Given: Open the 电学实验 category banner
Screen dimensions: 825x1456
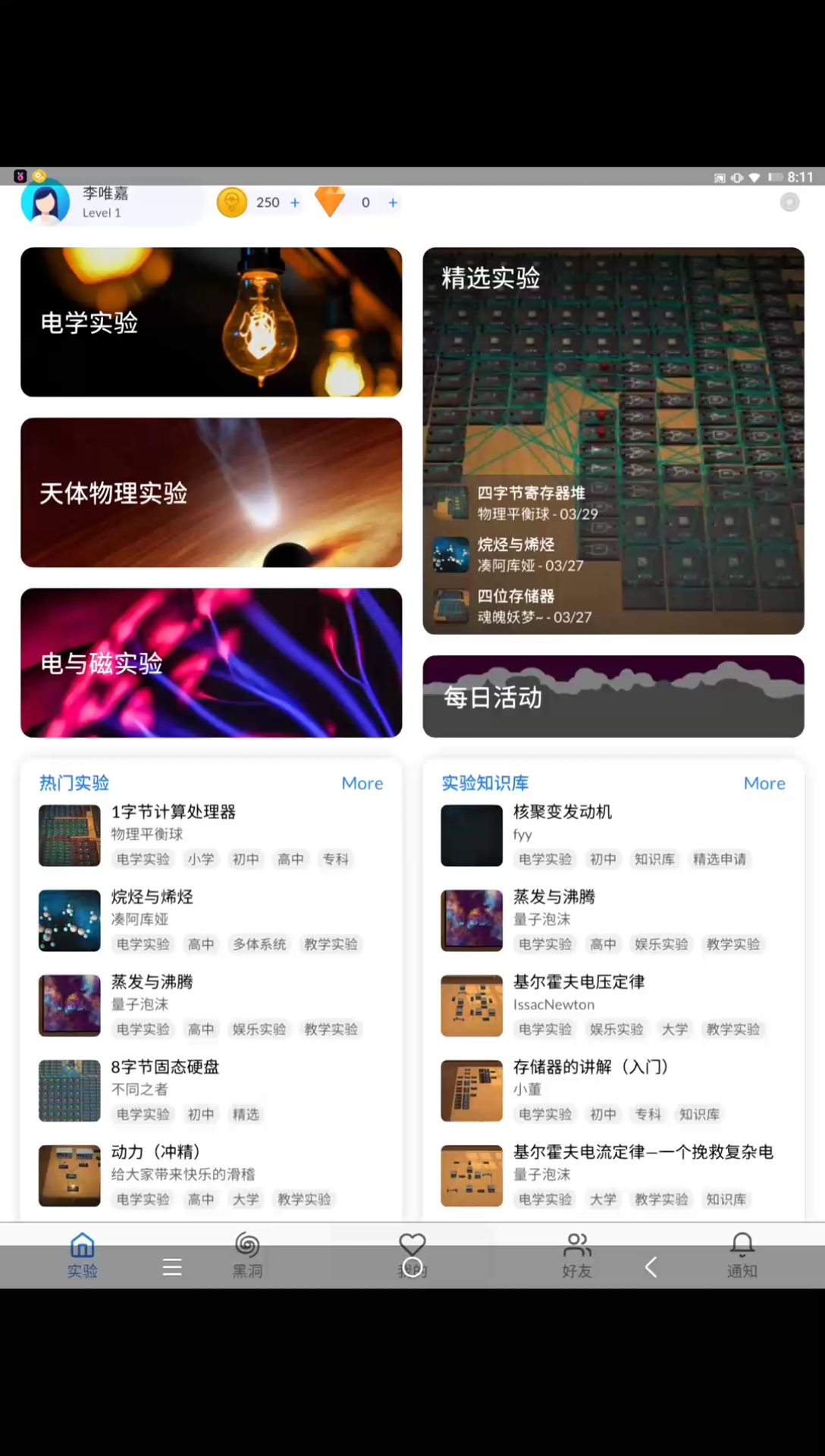Looking at the screenshot, I should coord(212,322).
